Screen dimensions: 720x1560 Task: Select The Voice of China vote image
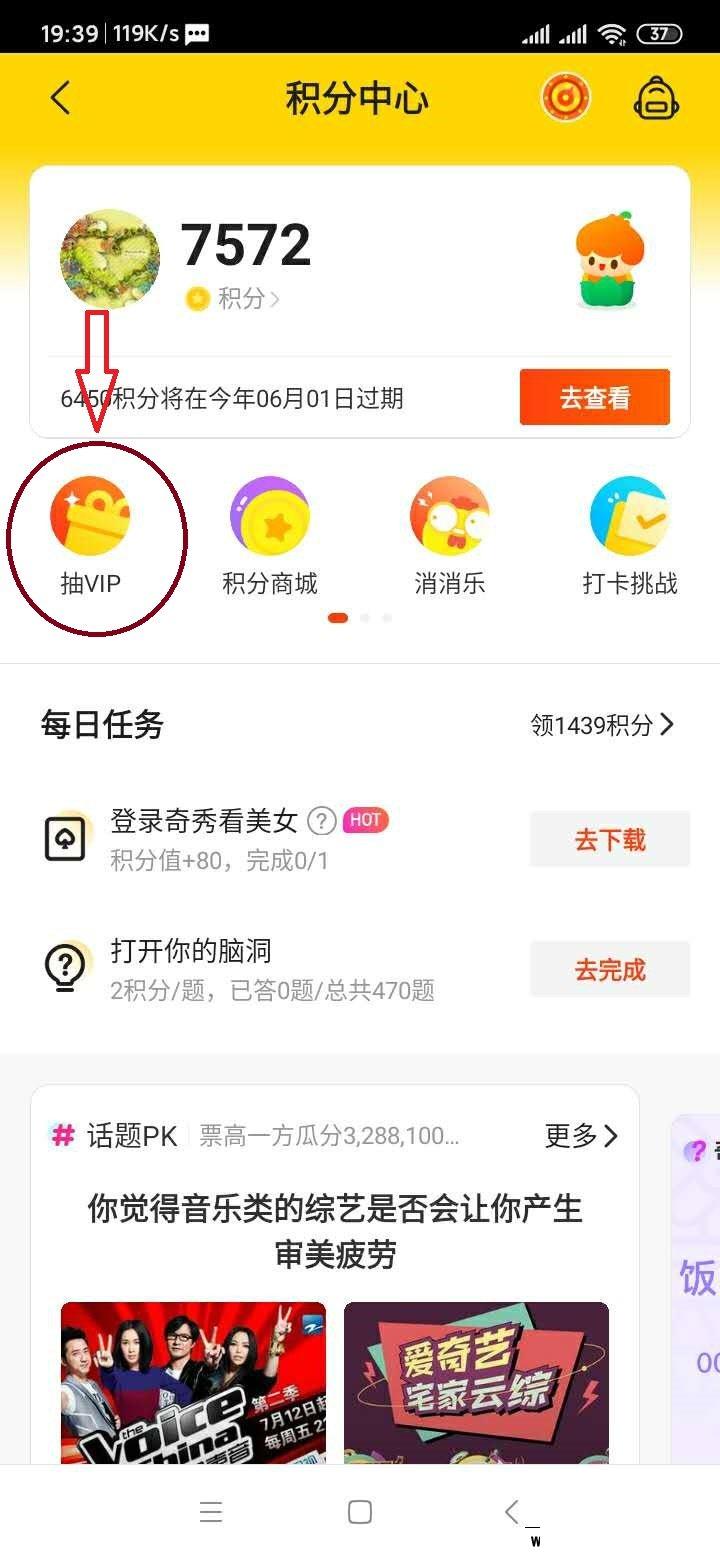point(194,1382)
